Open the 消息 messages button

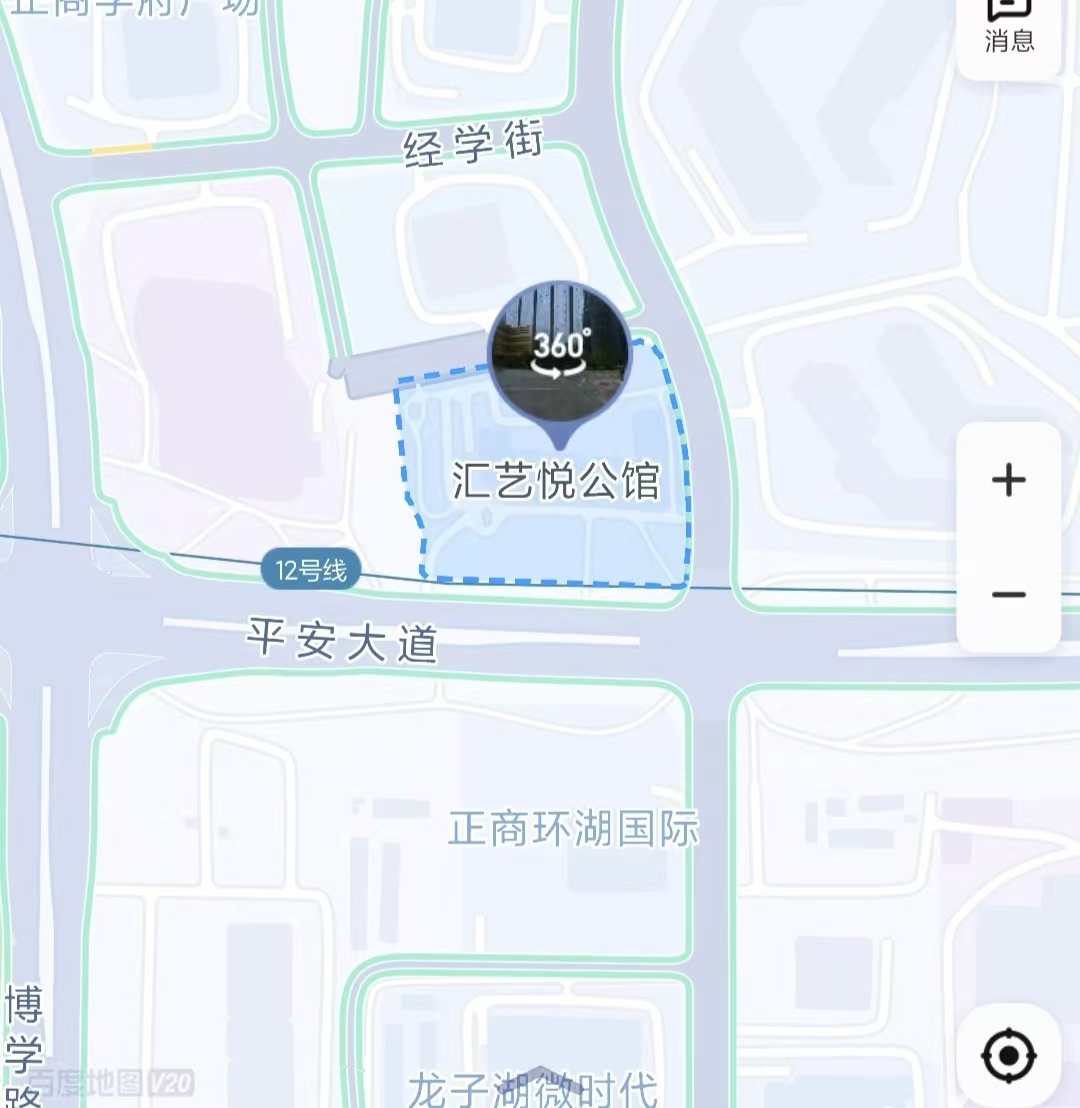[1008, 26]
